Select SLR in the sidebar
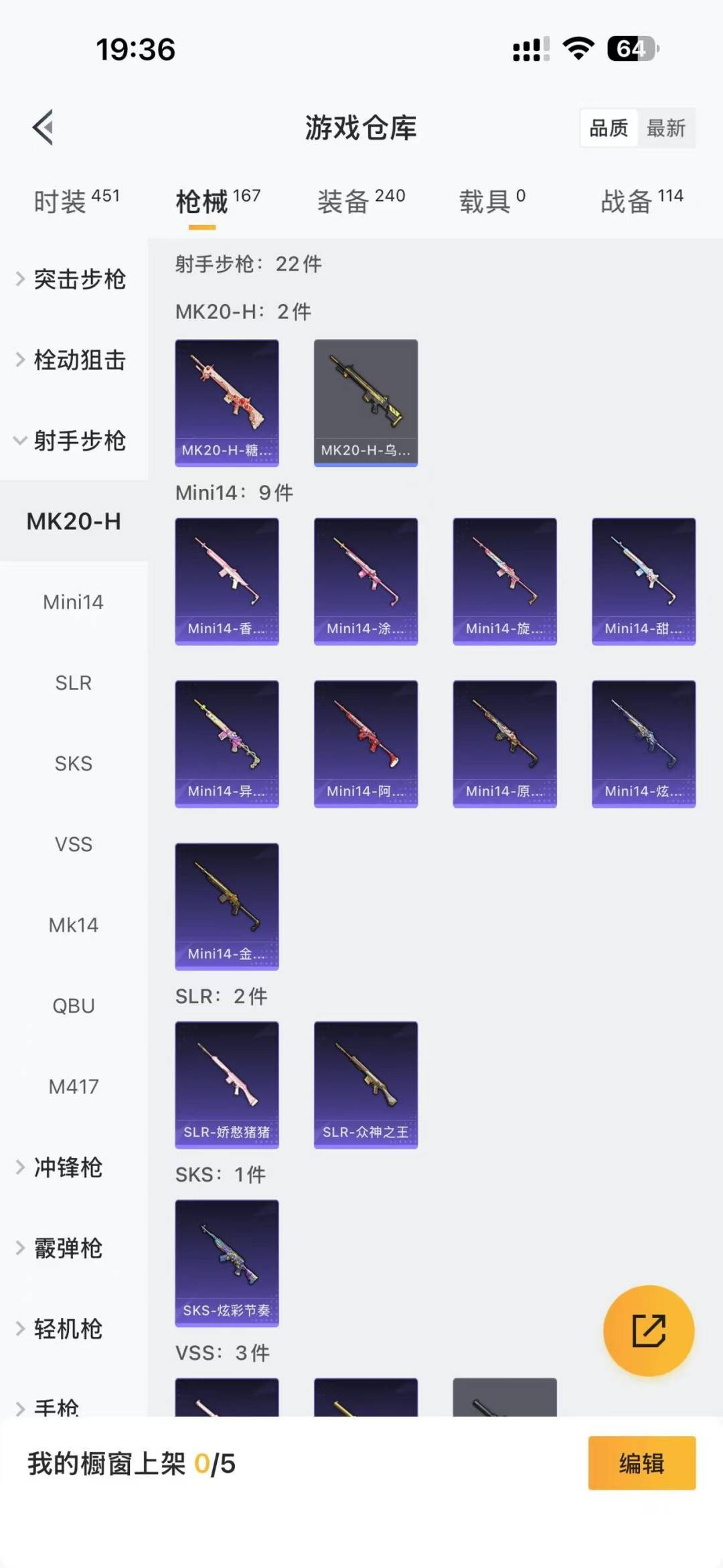Viewport: 723px width, 1568px height. click(74, 683)
